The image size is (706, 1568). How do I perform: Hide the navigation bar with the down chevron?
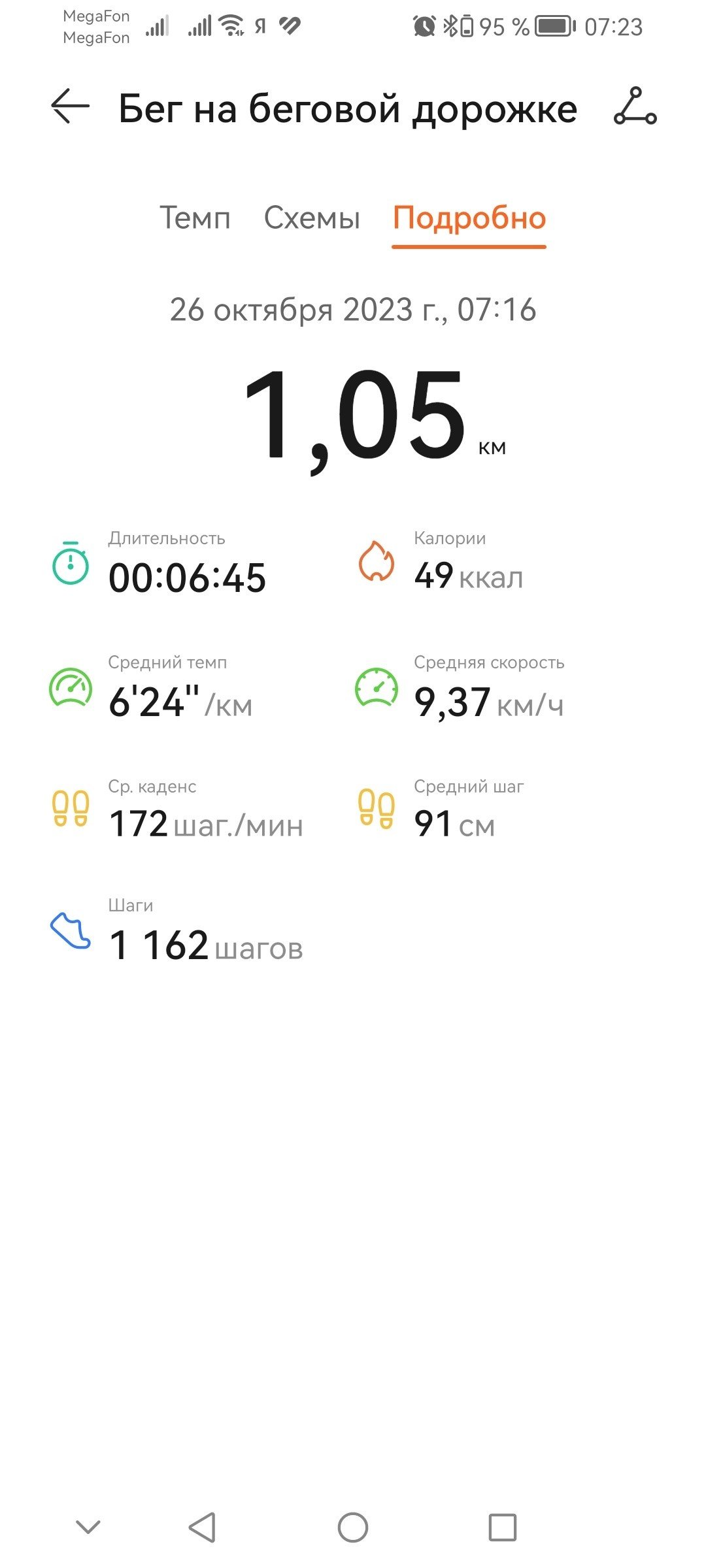coord(88,1527)
